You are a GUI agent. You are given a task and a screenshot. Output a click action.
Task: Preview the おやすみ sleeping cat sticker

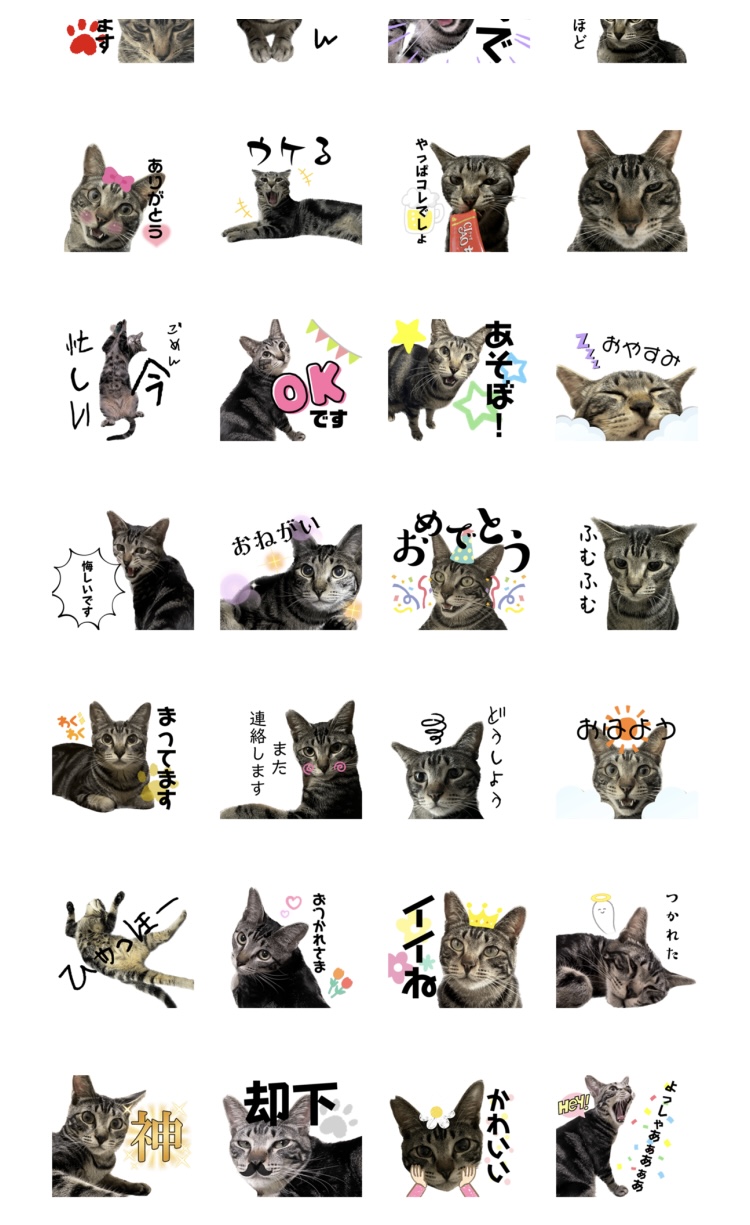pos(627,381)
